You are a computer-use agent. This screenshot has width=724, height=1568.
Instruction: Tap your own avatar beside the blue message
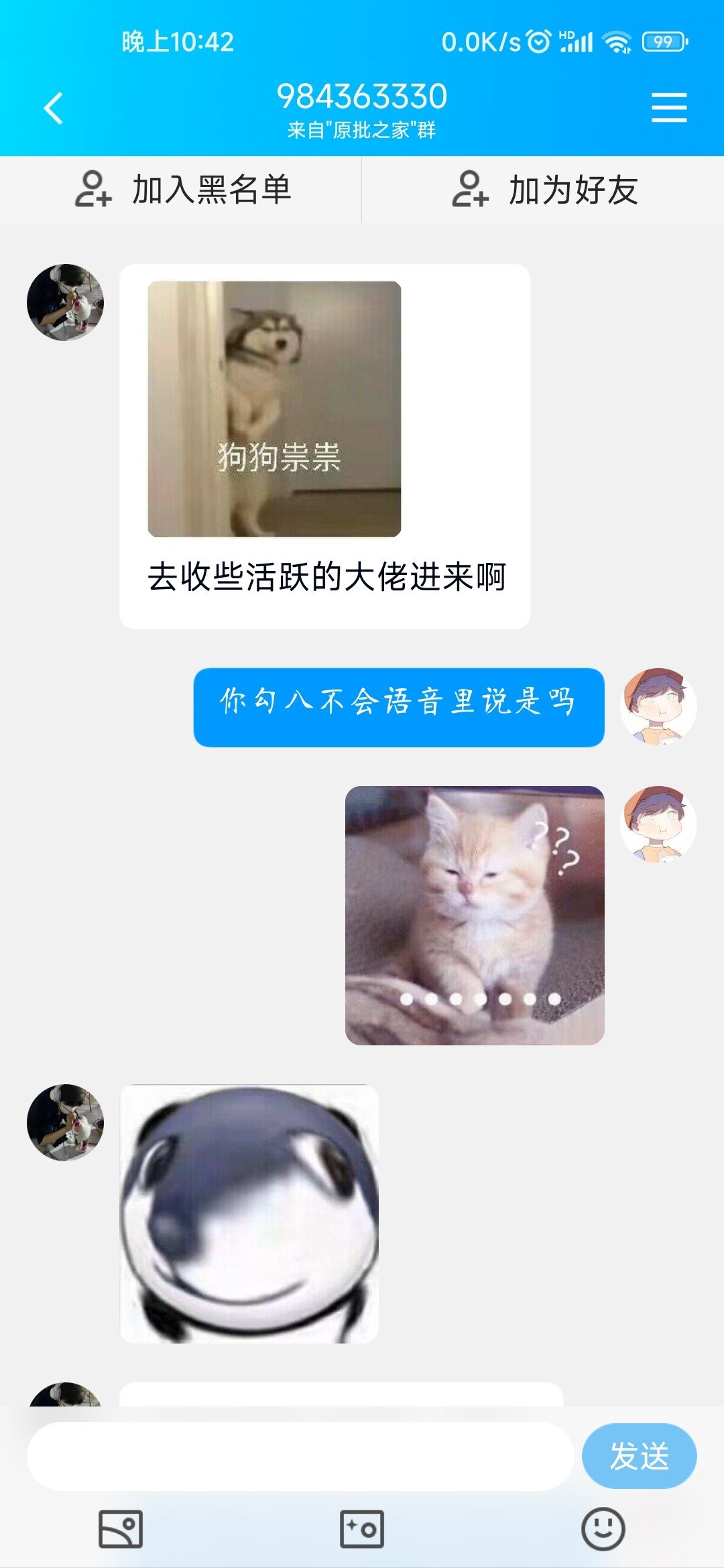point(658,706)
